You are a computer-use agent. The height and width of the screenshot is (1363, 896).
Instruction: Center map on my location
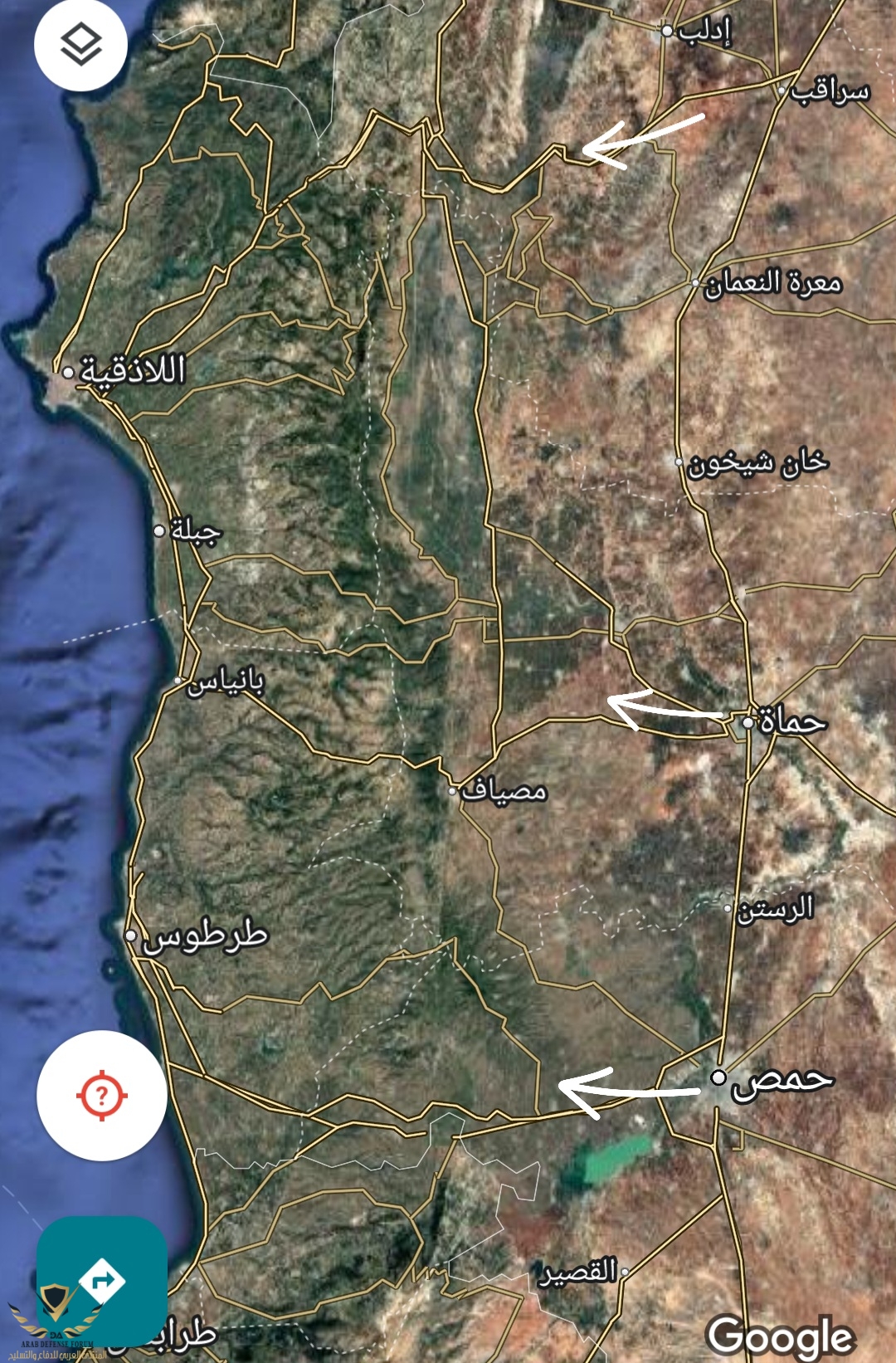pos(101,1095)
